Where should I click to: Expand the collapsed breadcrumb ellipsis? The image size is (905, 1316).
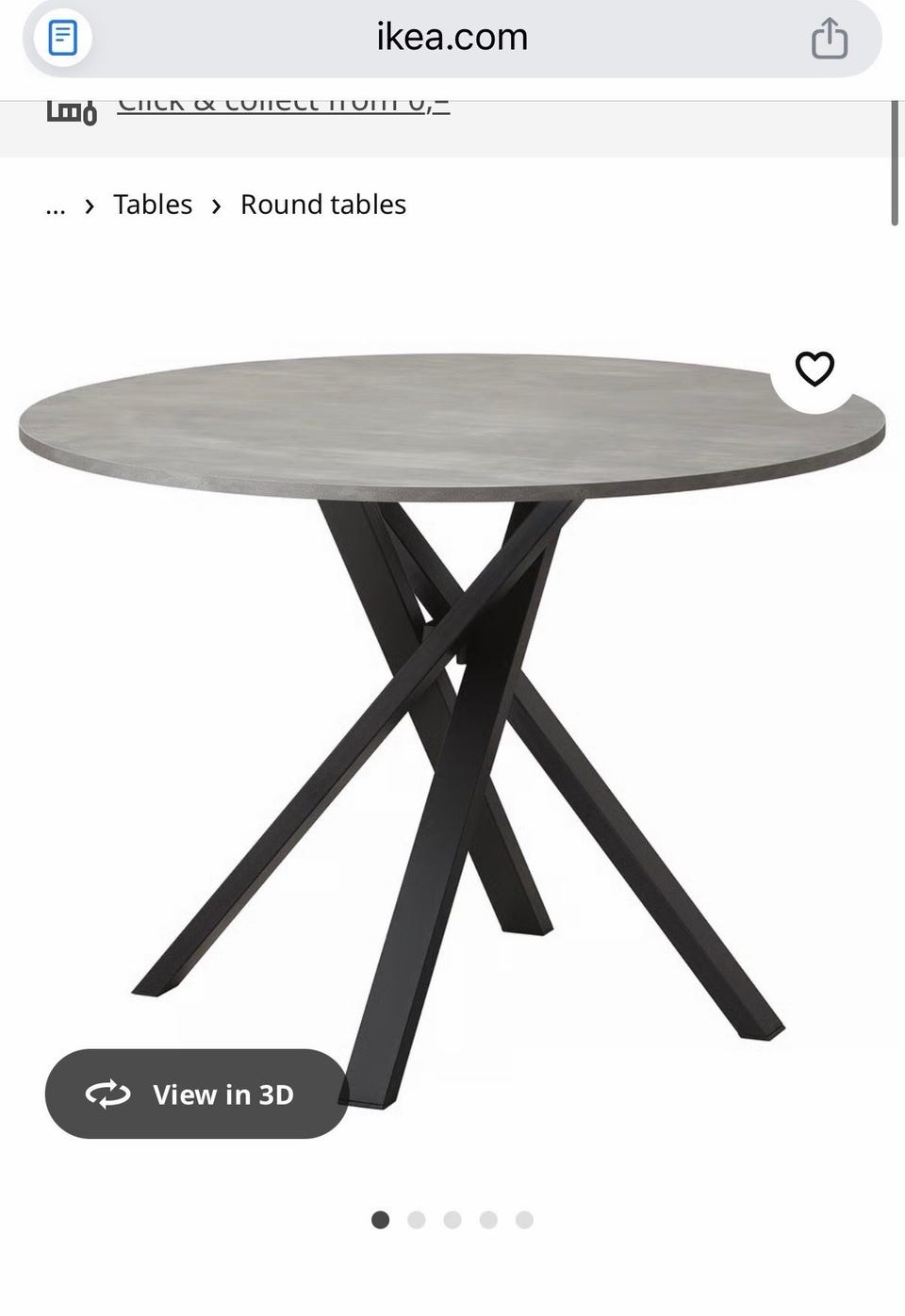[56, 206]
